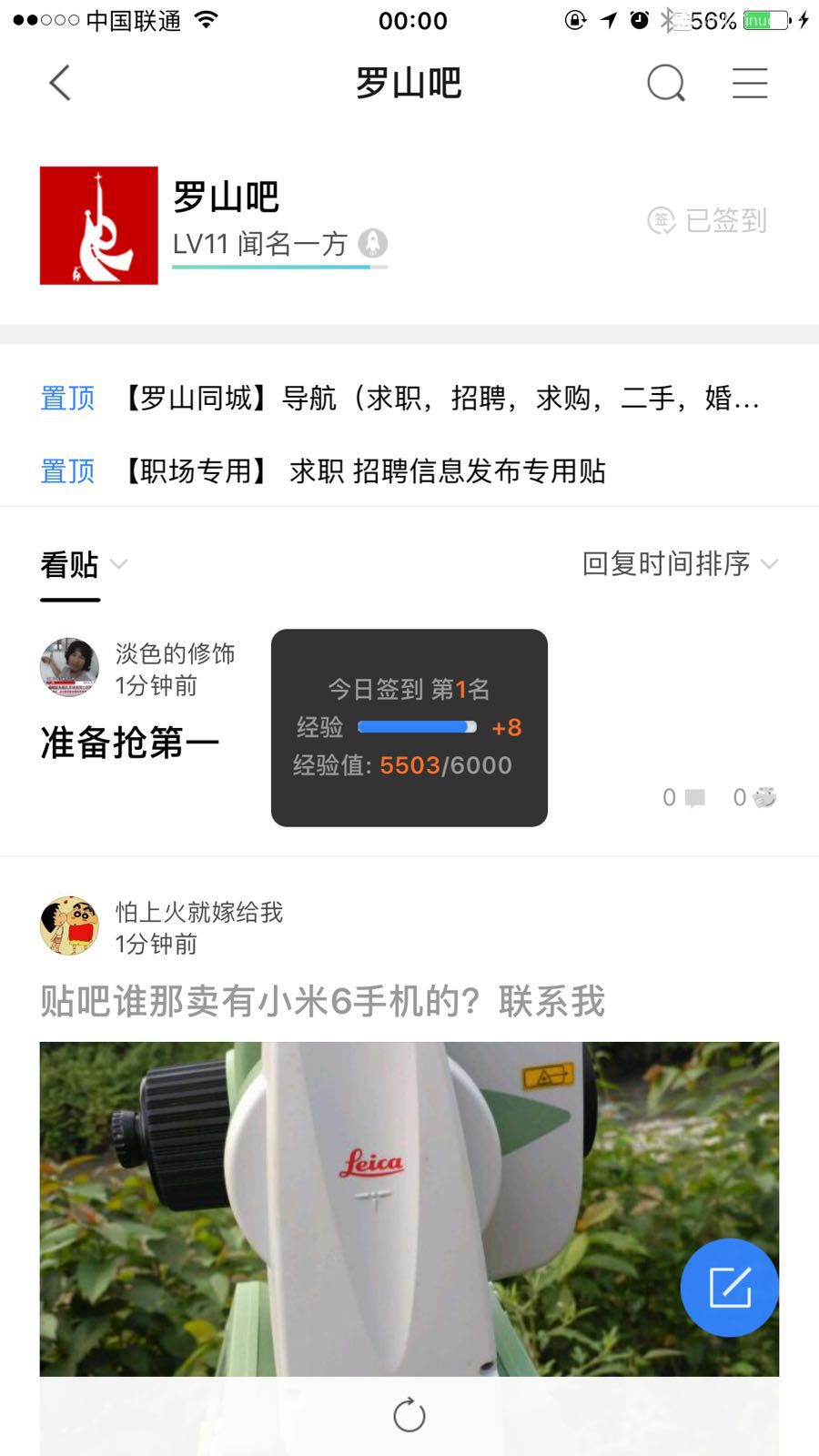Image resolution: width=819 pixels, height=1456 pixels.
Task: Open the Leica photo in the post
Action: pos(409,1208)
